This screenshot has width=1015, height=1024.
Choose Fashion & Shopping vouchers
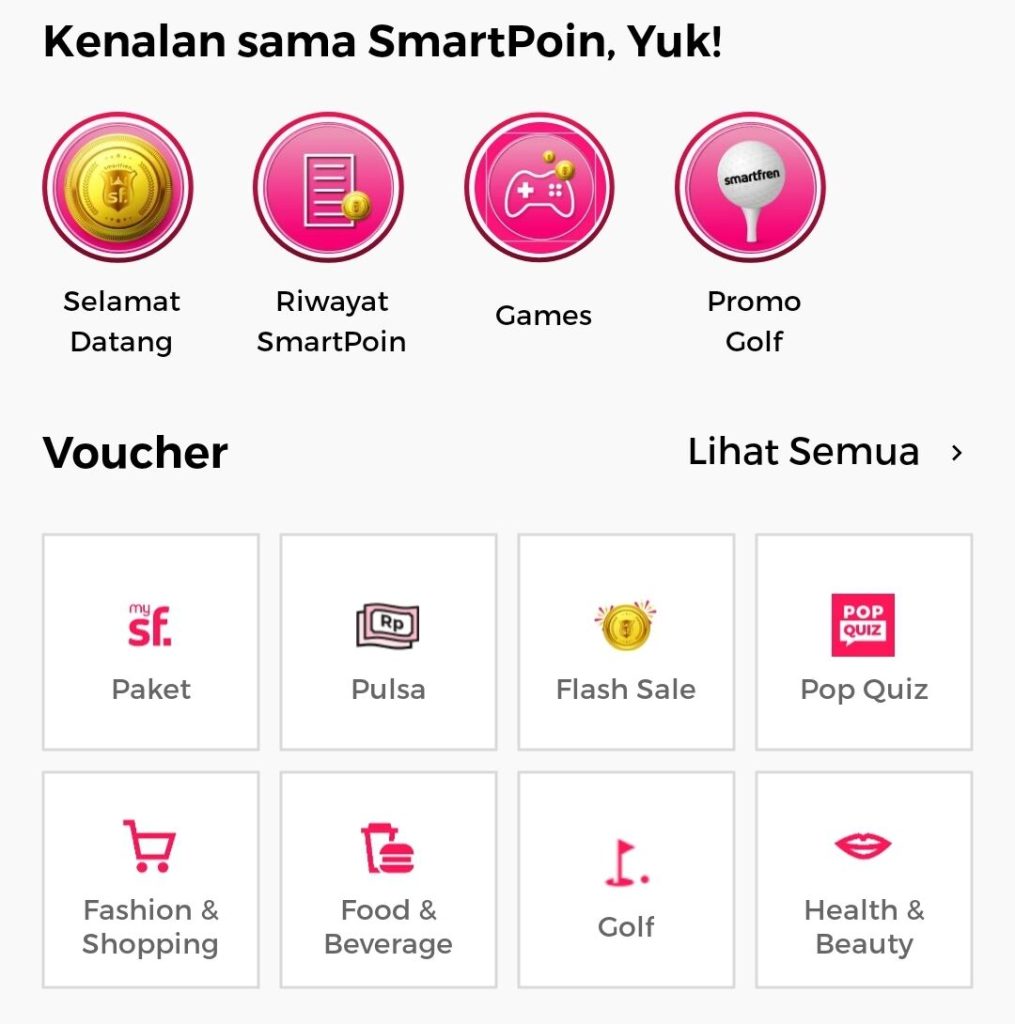coord(151,879)
